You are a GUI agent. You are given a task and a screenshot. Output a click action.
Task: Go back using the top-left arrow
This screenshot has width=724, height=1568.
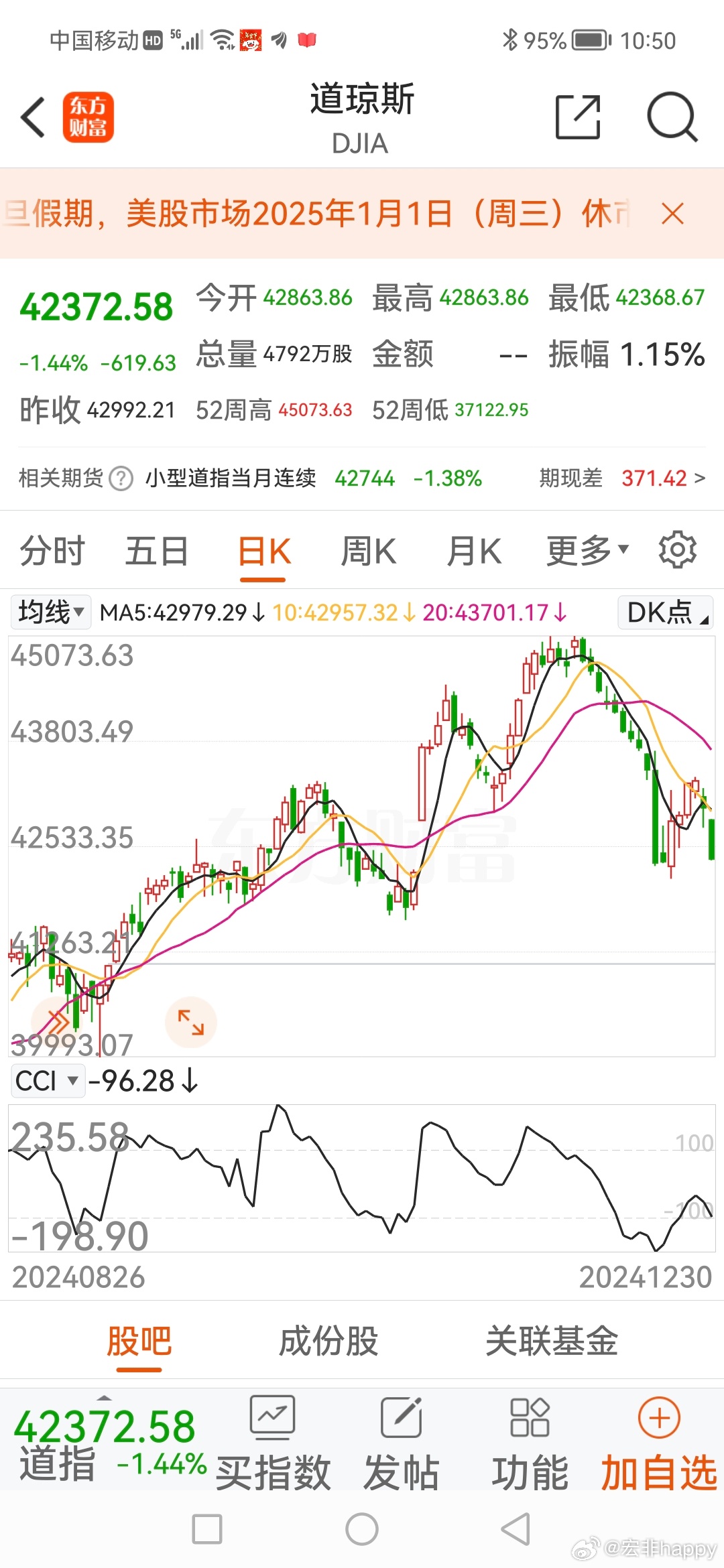click(34, 117)
